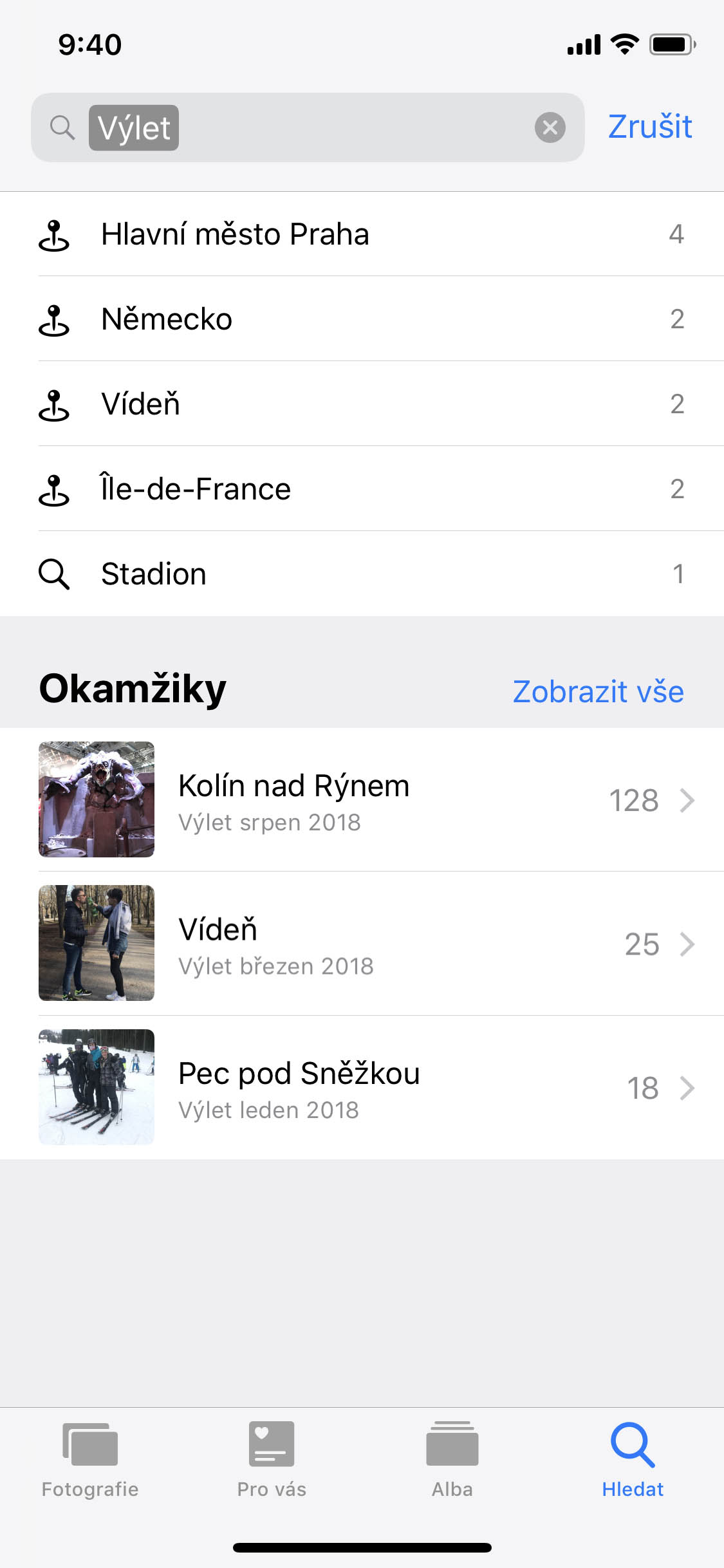Tap Zrušit to cancel search
The image size is (724, 1568).
point(649,127)
